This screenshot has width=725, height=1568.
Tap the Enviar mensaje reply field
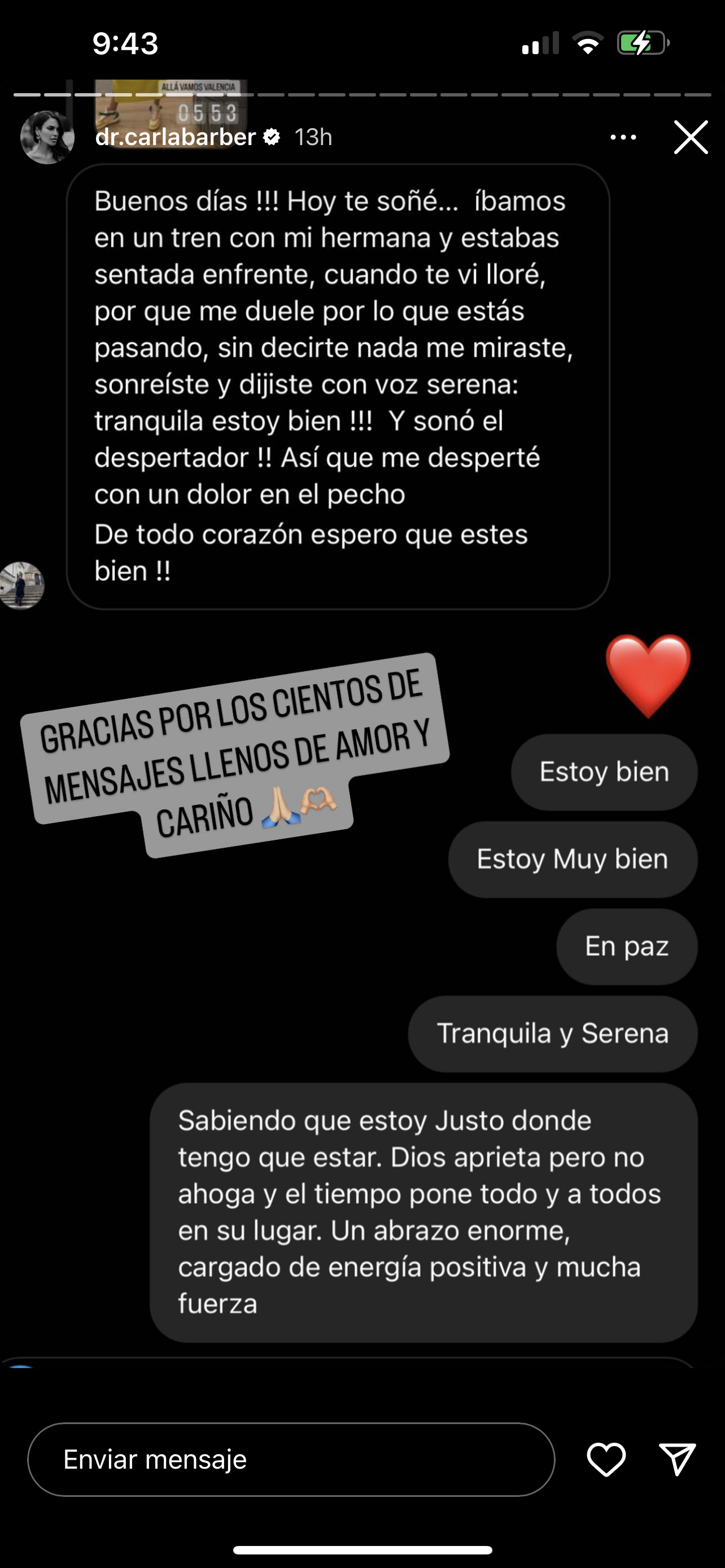pyautogui.click(x=291, y=1459)
